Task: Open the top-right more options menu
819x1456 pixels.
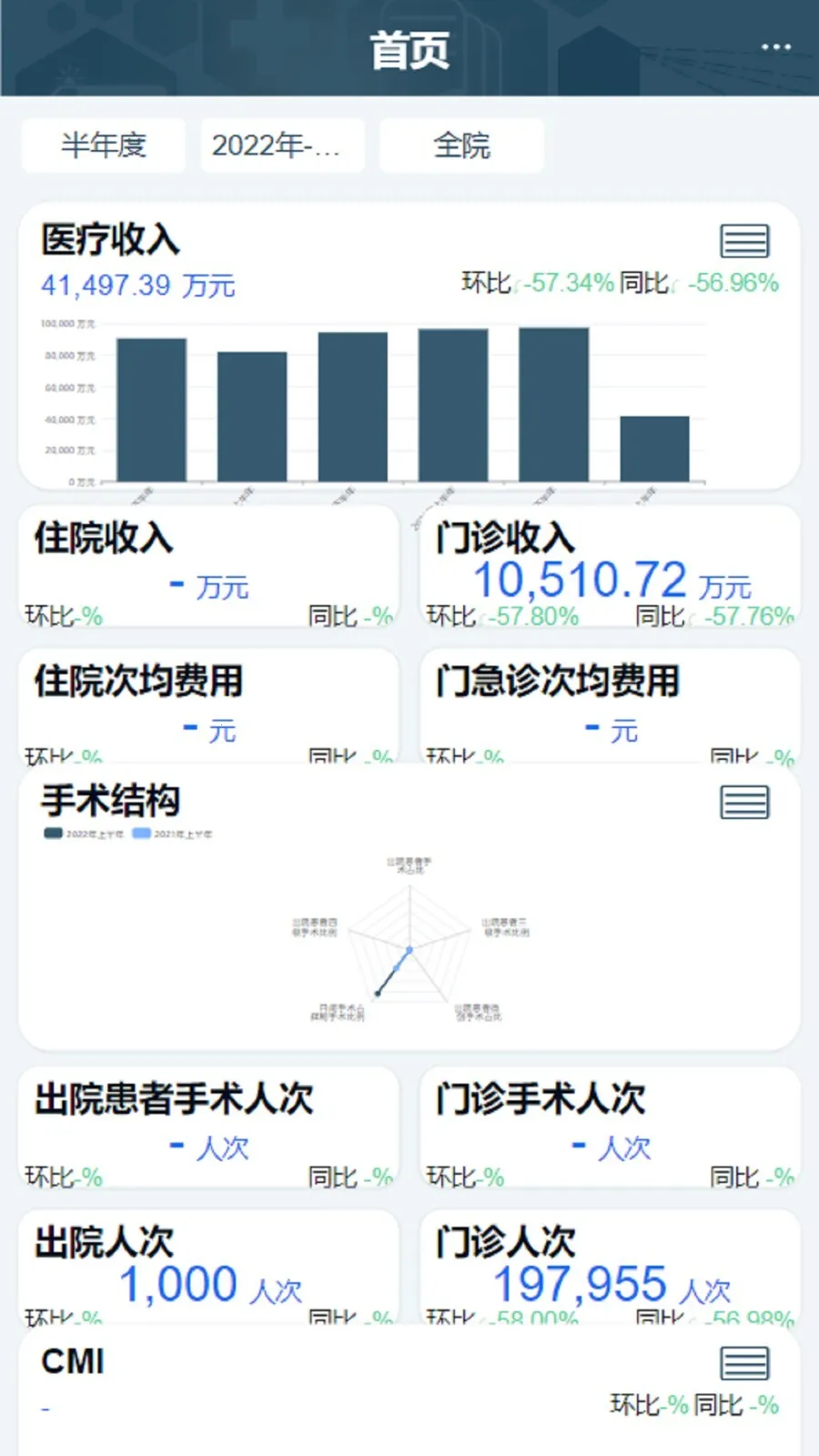Action: click(776, 47)
